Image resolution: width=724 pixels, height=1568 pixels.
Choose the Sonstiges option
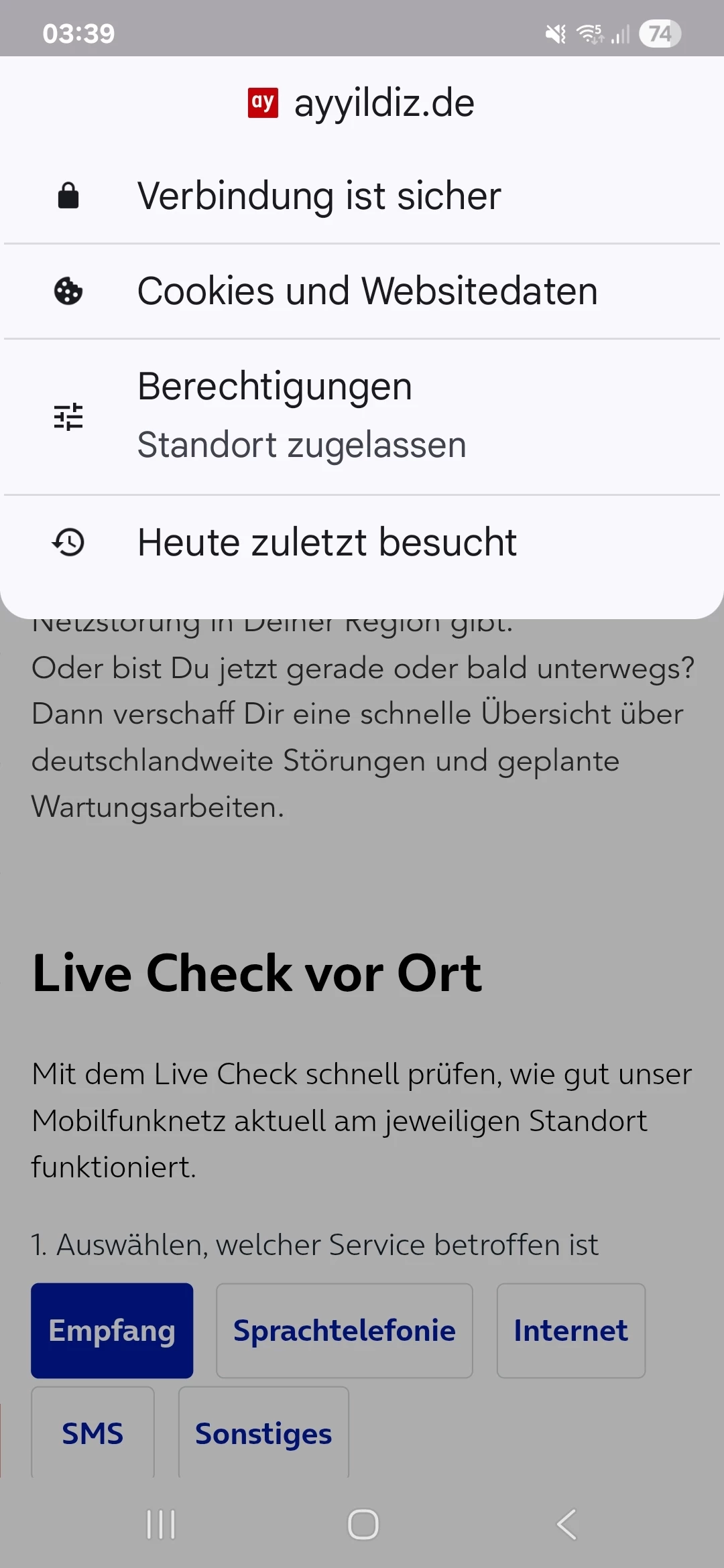tap(263, 1433)
